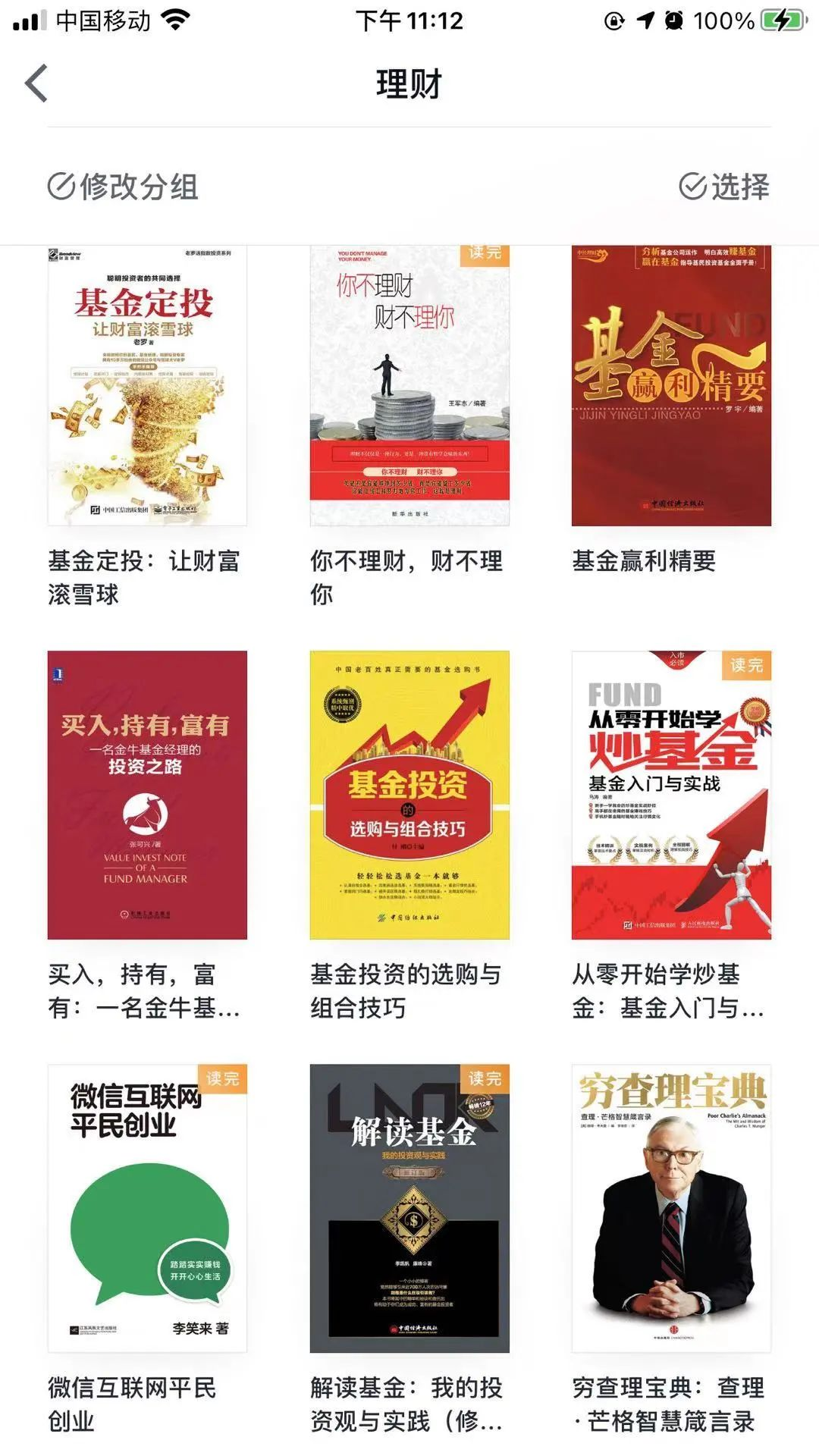This screenshot has width=819, height=1456.
Task: Open the book 买入，持有，富有
Action: click(147, 795)
